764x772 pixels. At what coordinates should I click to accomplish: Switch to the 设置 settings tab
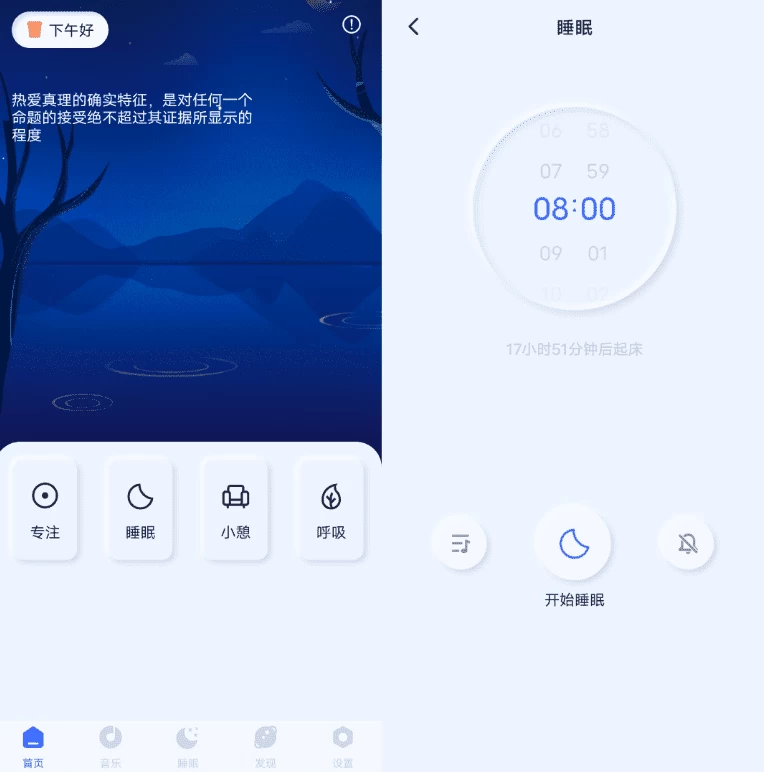pos(342,738)
